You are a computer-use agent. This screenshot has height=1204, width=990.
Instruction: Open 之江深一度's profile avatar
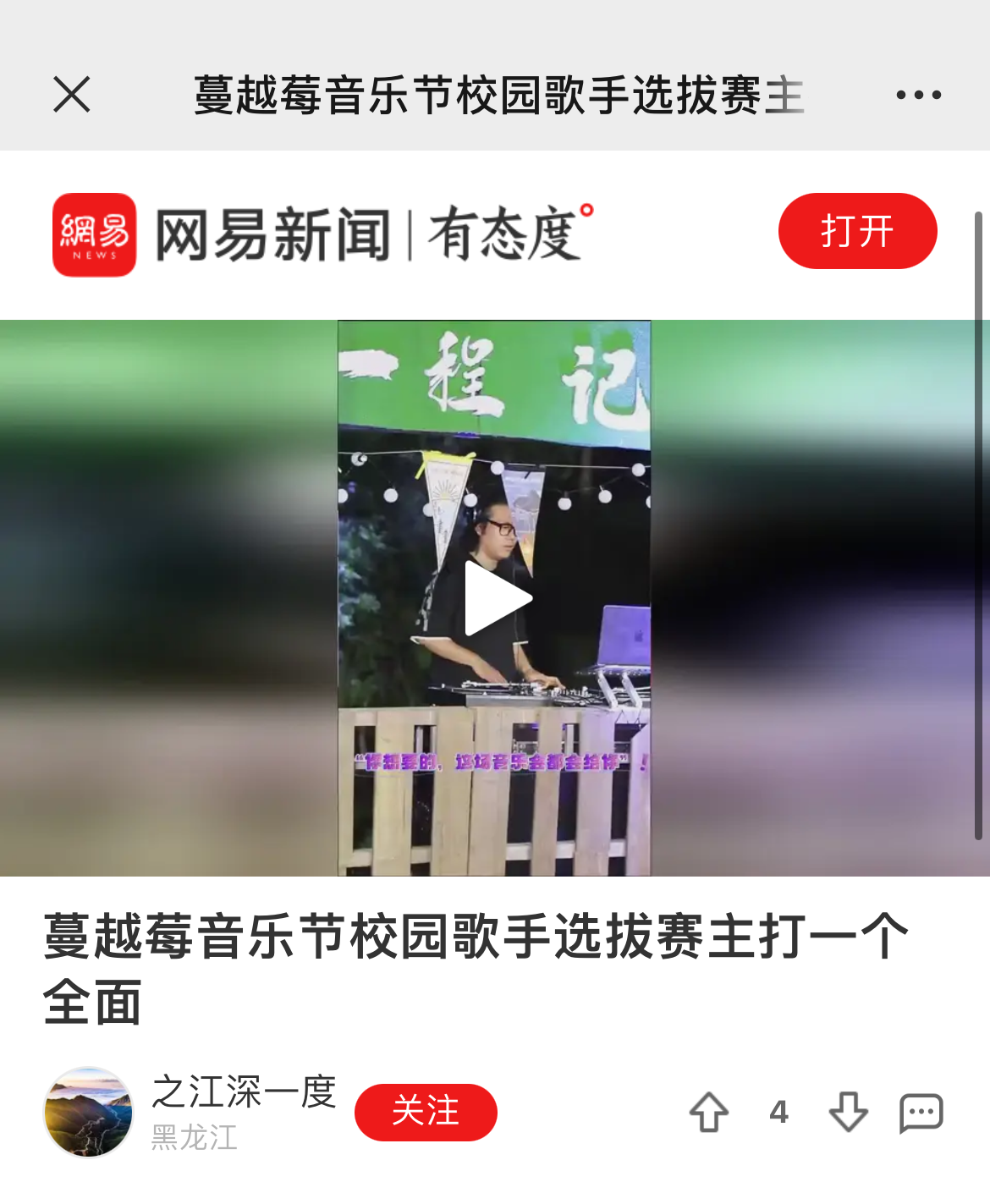coord(89,1112)
